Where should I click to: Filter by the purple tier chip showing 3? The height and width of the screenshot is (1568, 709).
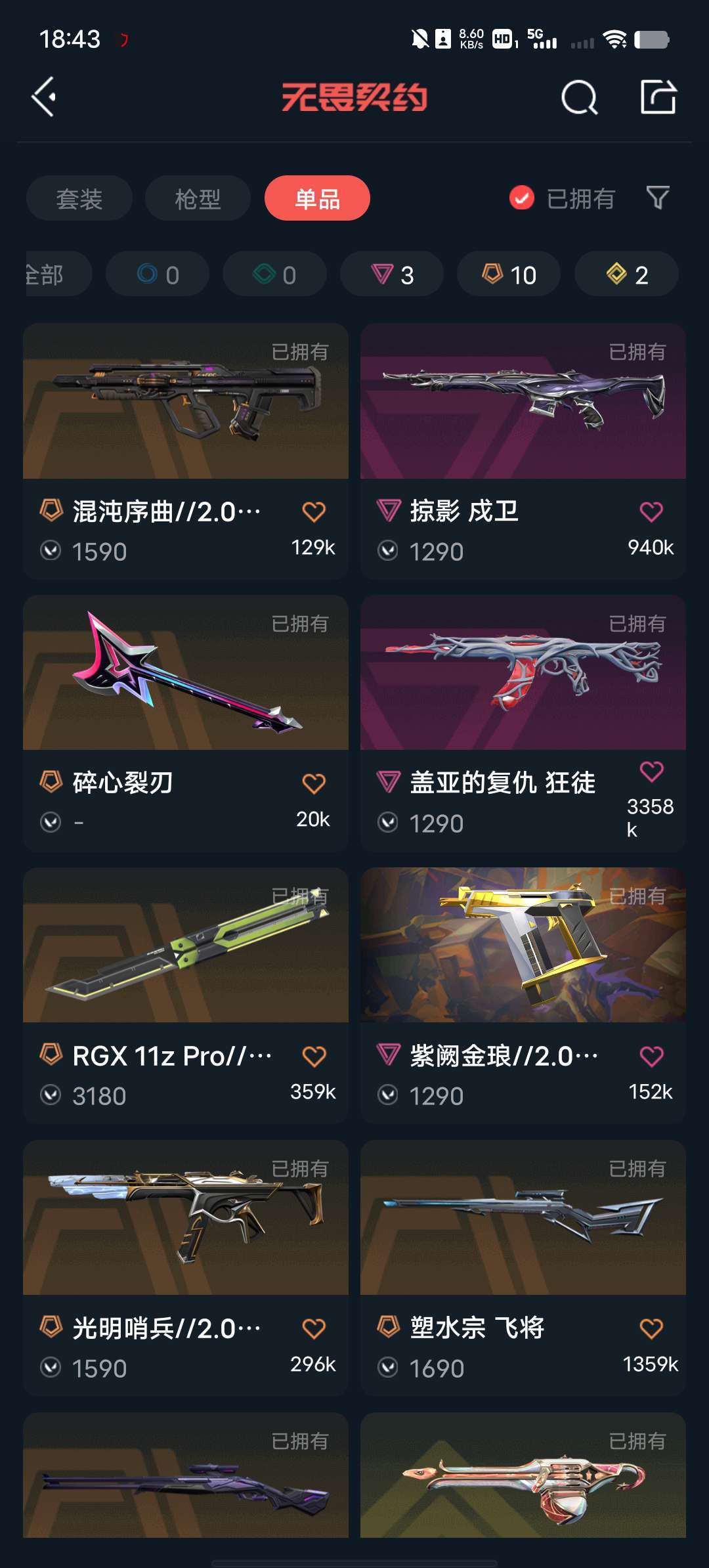click(x=392, y=274)
